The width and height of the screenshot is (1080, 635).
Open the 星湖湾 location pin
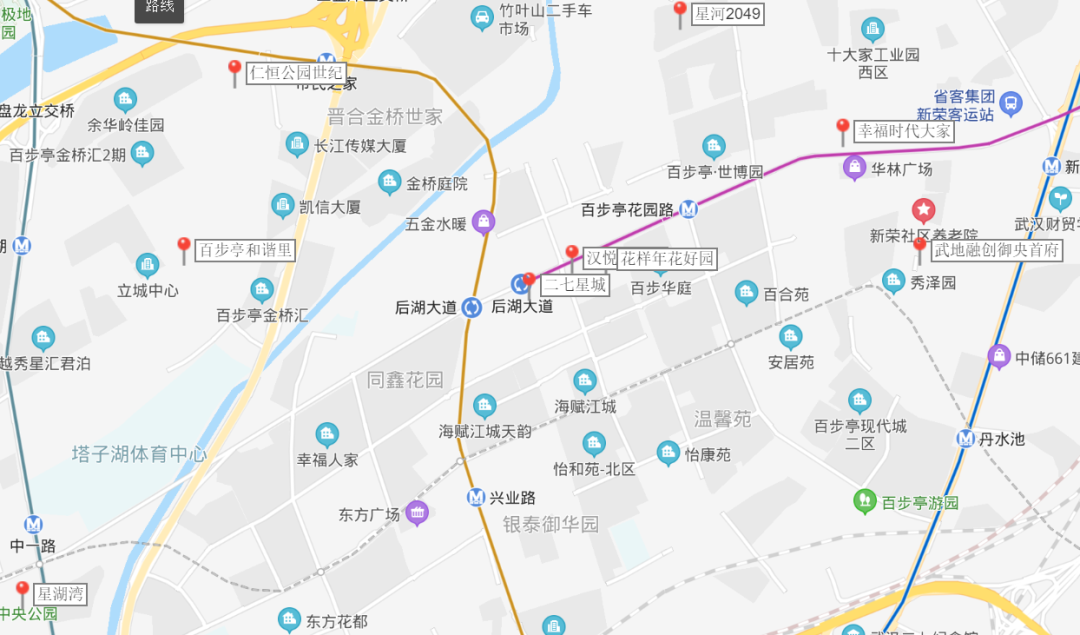(x=23, y=593)
